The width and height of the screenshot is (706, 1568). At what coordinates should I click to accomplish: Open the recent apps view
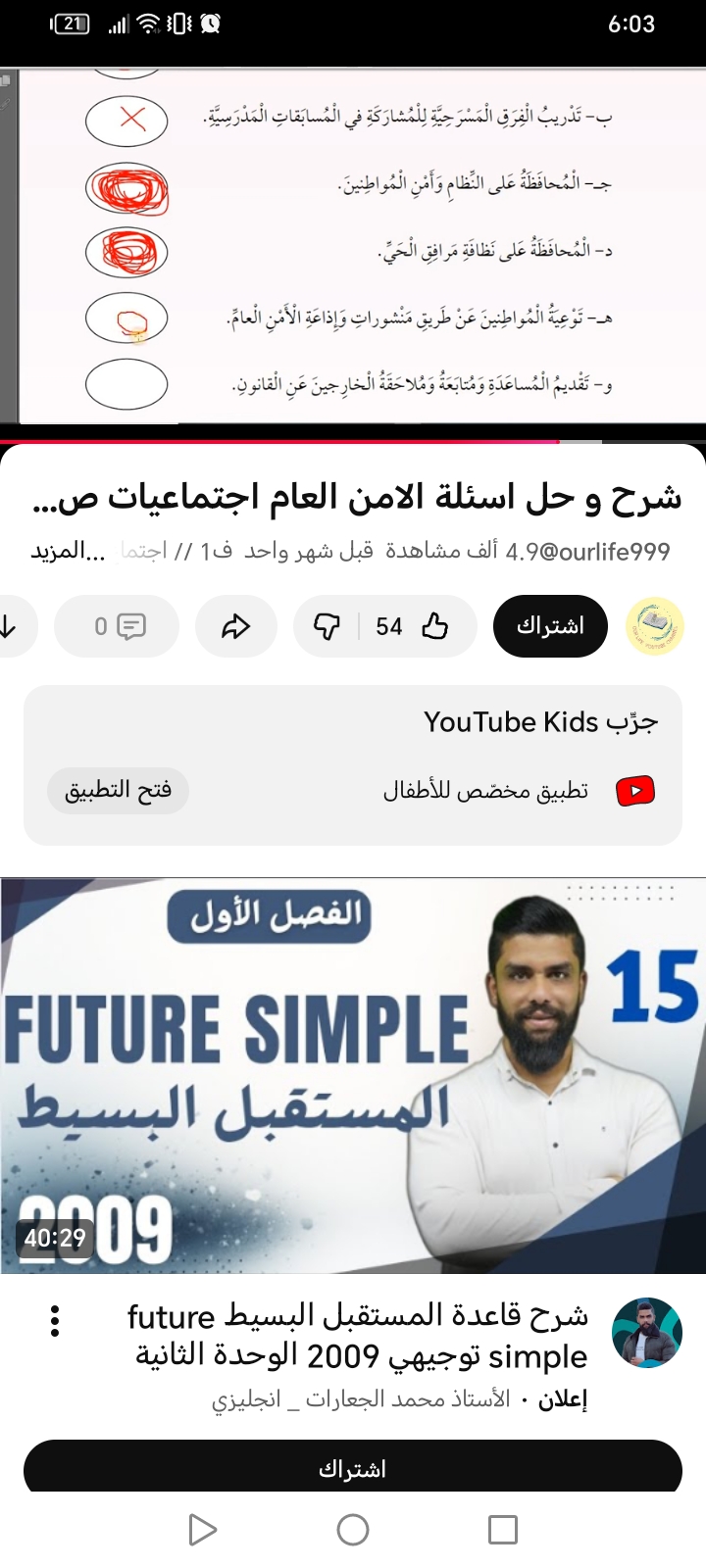pyautogui.click(x=502, y=1530)
